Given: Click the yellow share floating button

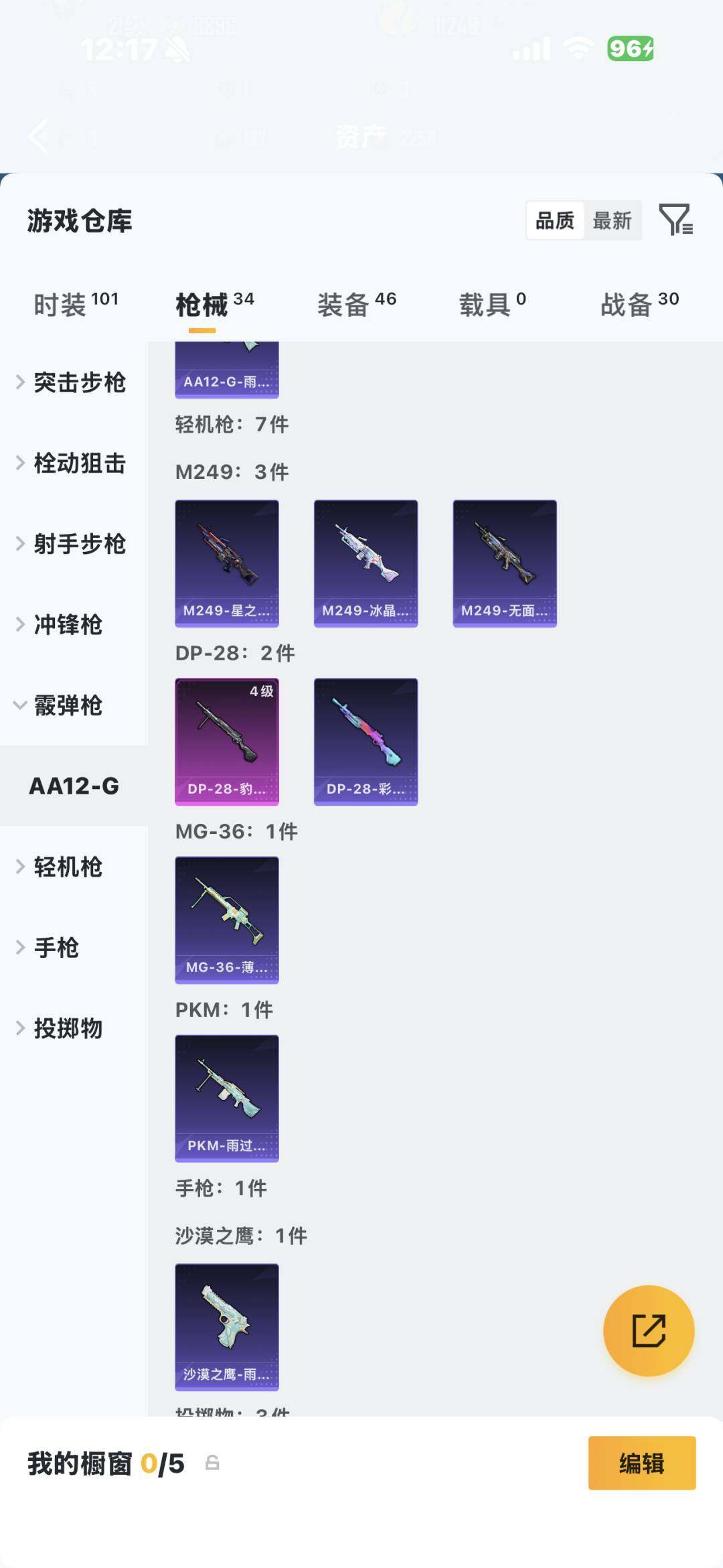Looking at the screenshot, I should click(x=647, y=1331).
